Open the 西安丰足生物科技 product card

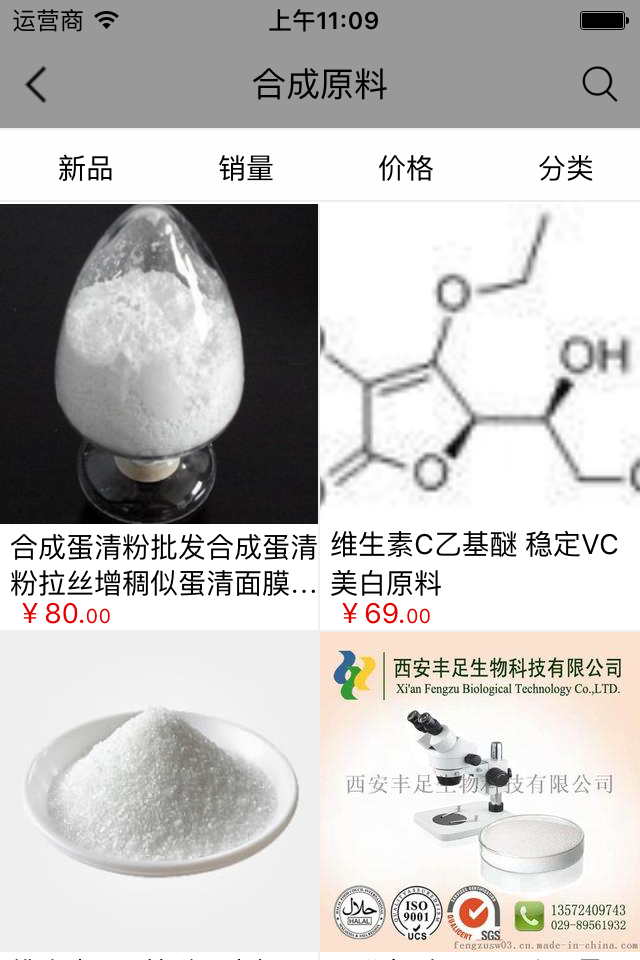tap(480, 790)
